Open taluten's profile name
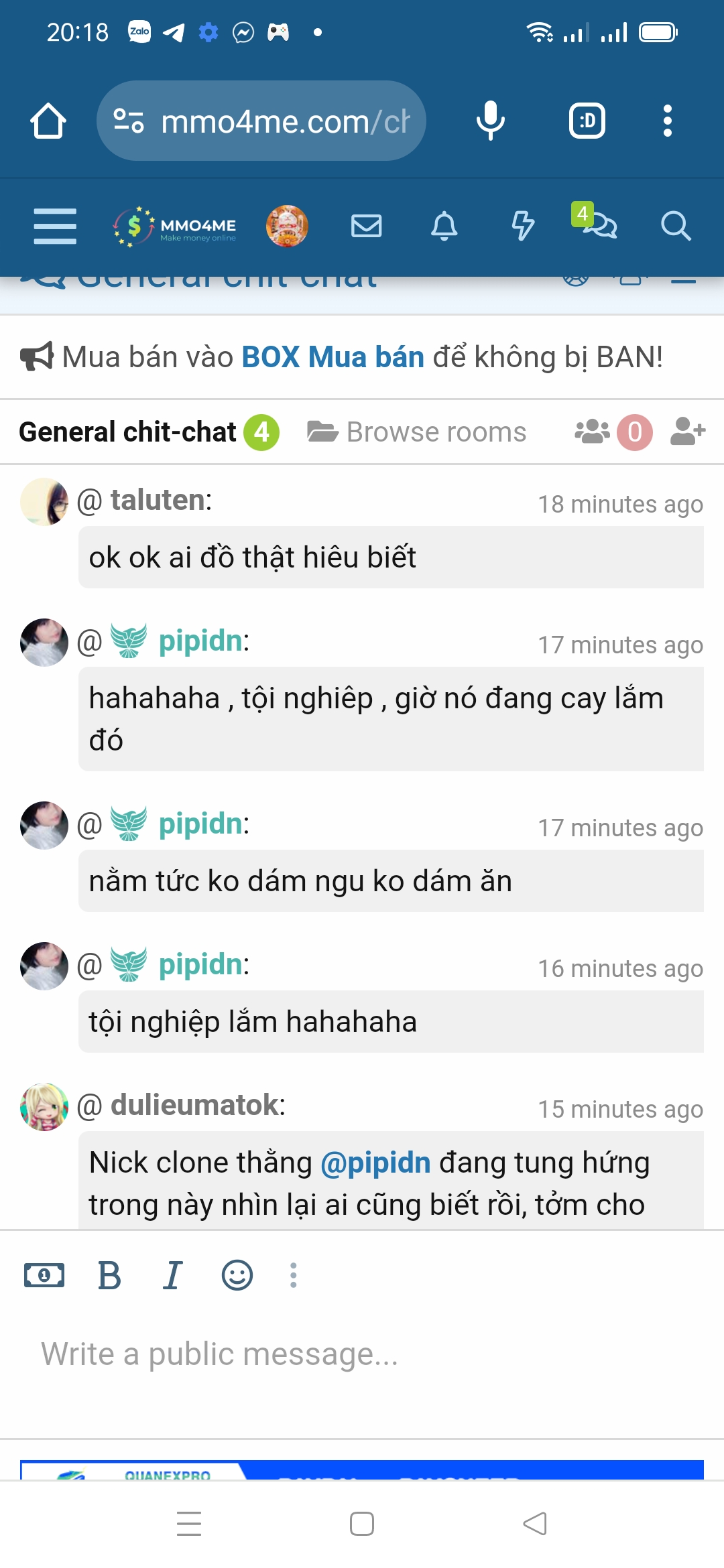The image size is (724, 1568). (158, 500)
